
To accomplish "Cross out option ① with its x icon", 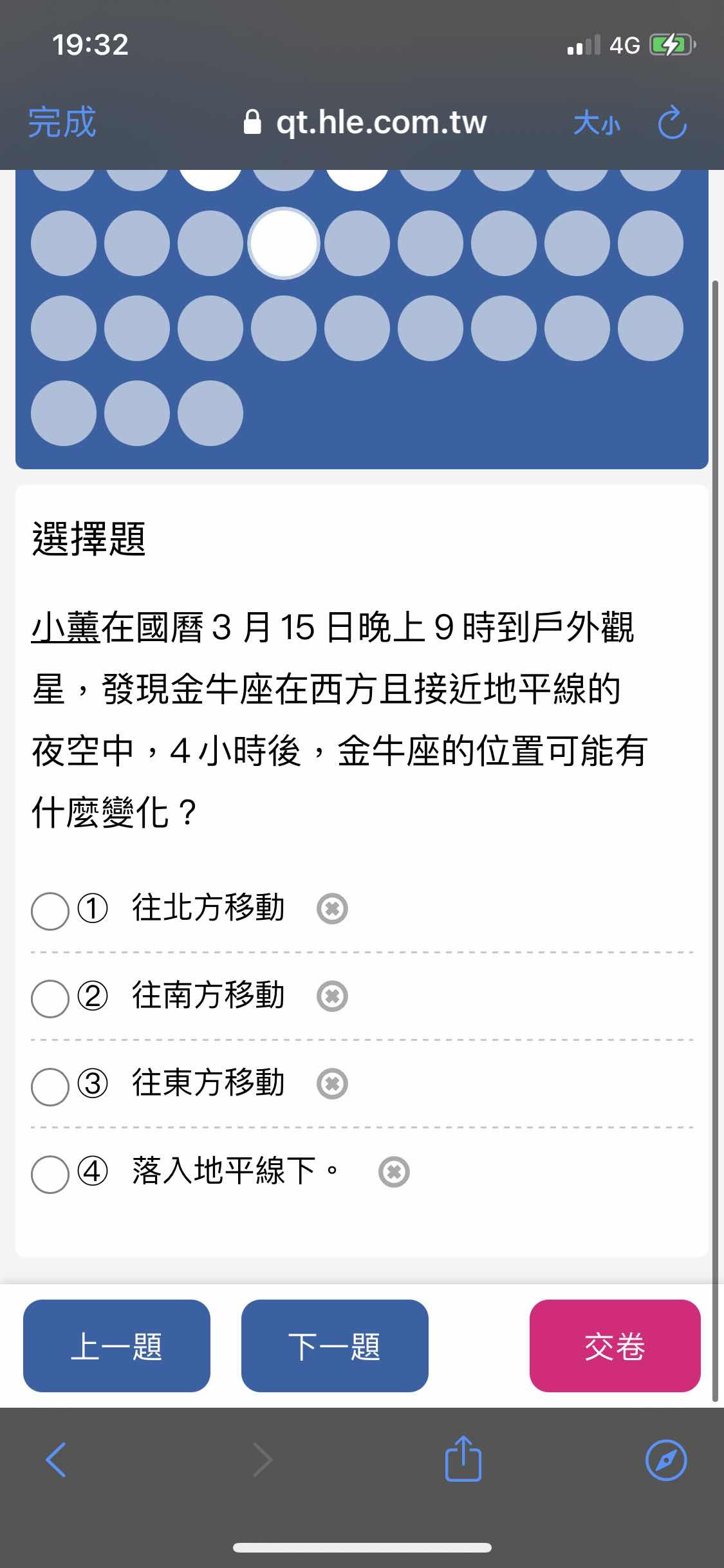I will click(x=332, y=909).
